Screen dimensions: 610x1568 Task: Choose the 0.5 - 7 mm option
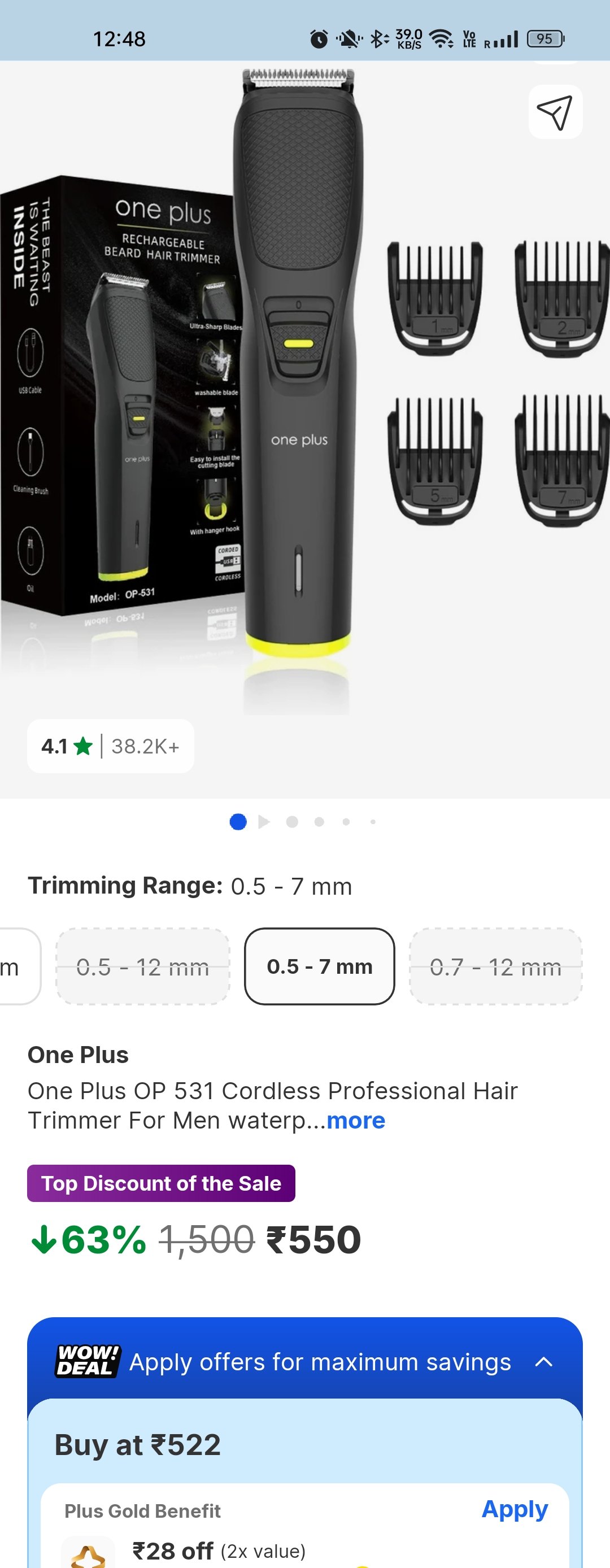(x=319, y=966)
